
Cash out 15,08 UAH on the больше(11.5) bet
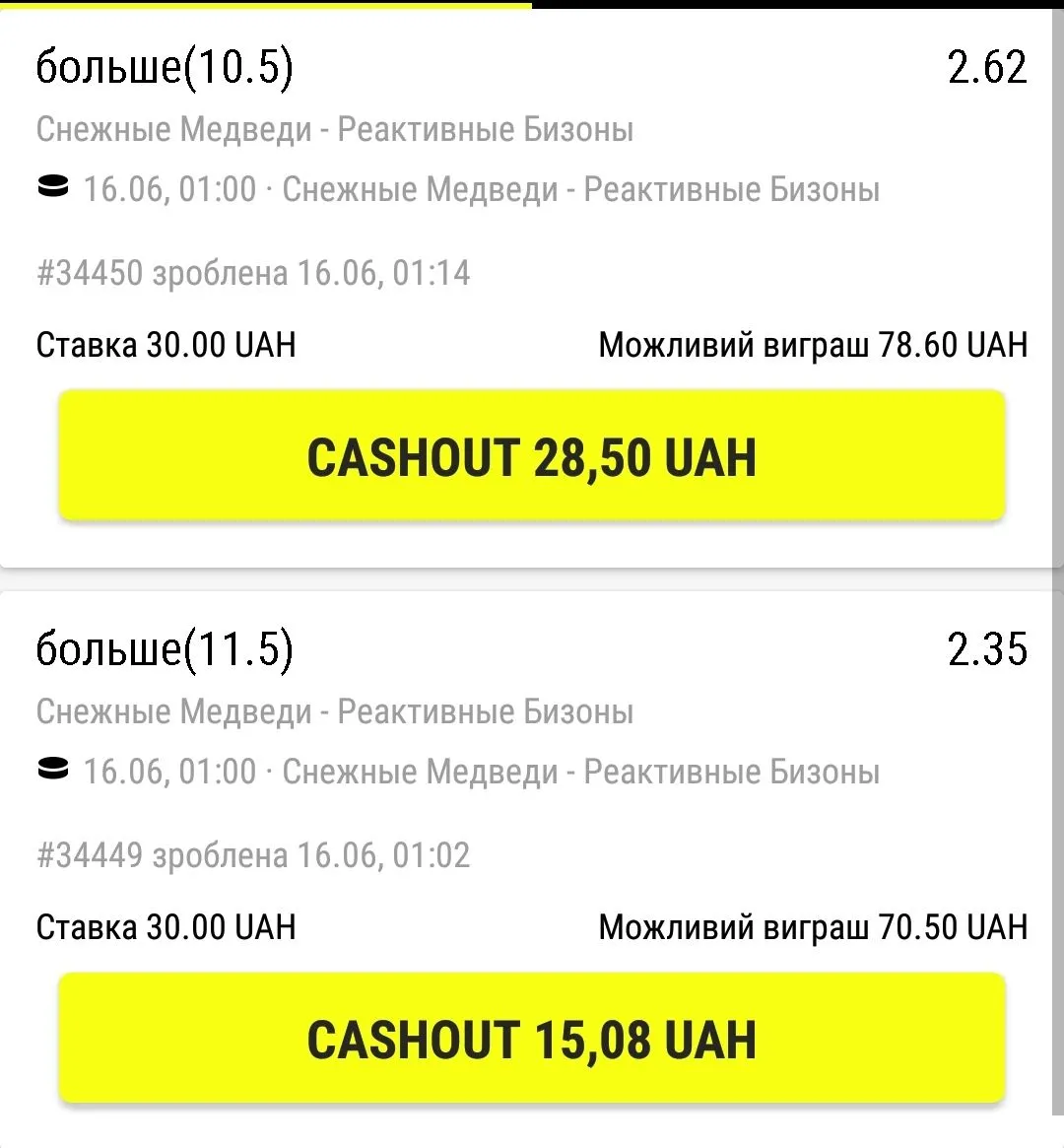tap(531, 1039)
